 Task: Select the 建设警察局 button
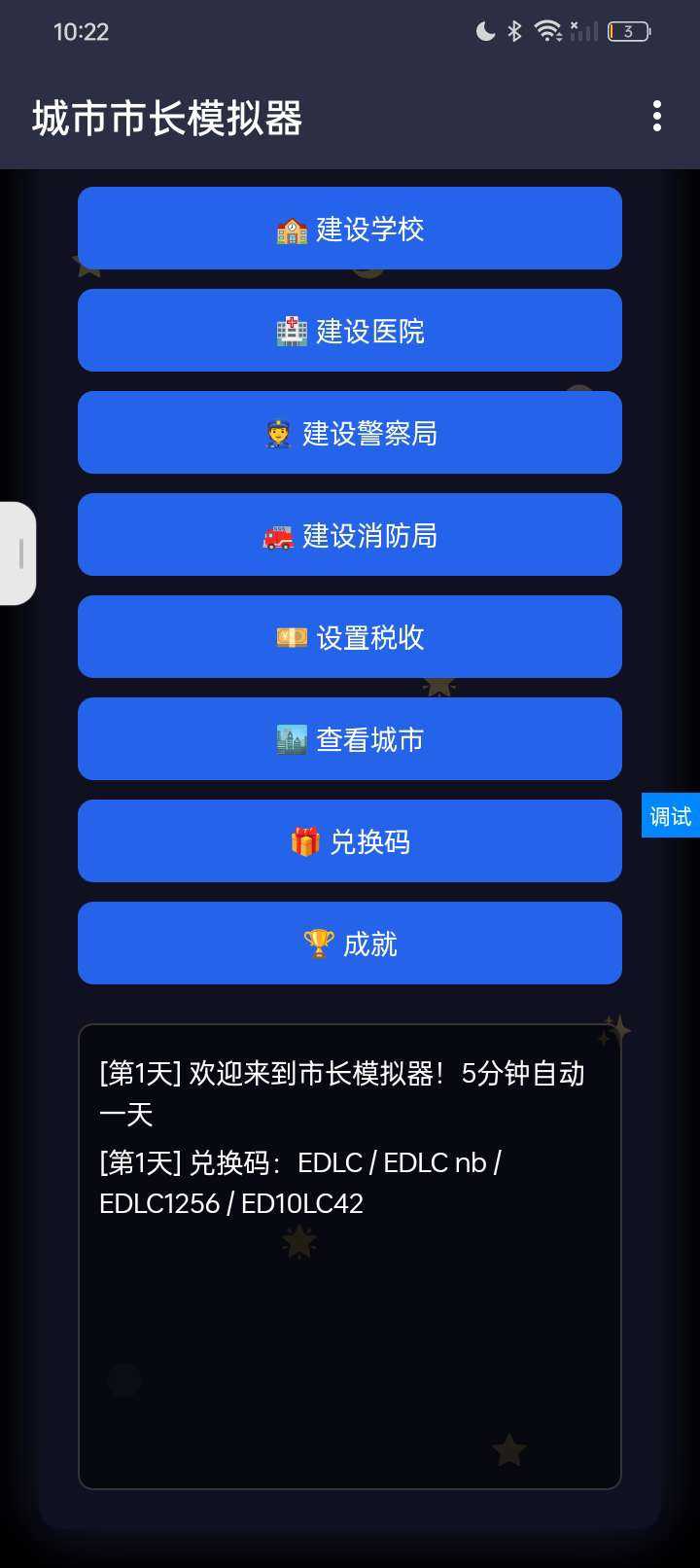[350, 433]
